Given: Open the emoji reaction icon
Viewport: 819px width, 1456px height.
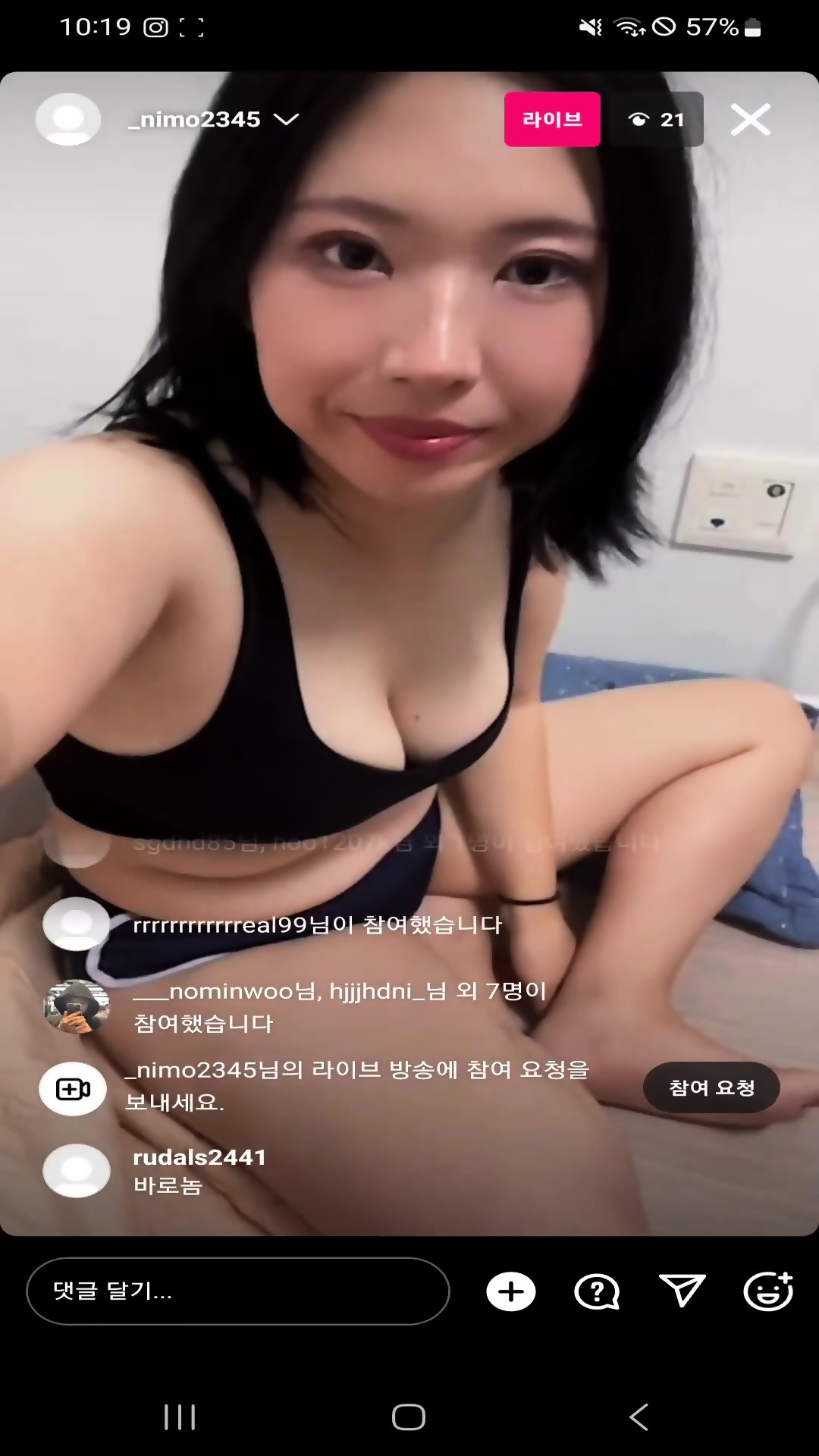Looking at the screenshot, I should pyautogui.click(x=768, y=1291).
